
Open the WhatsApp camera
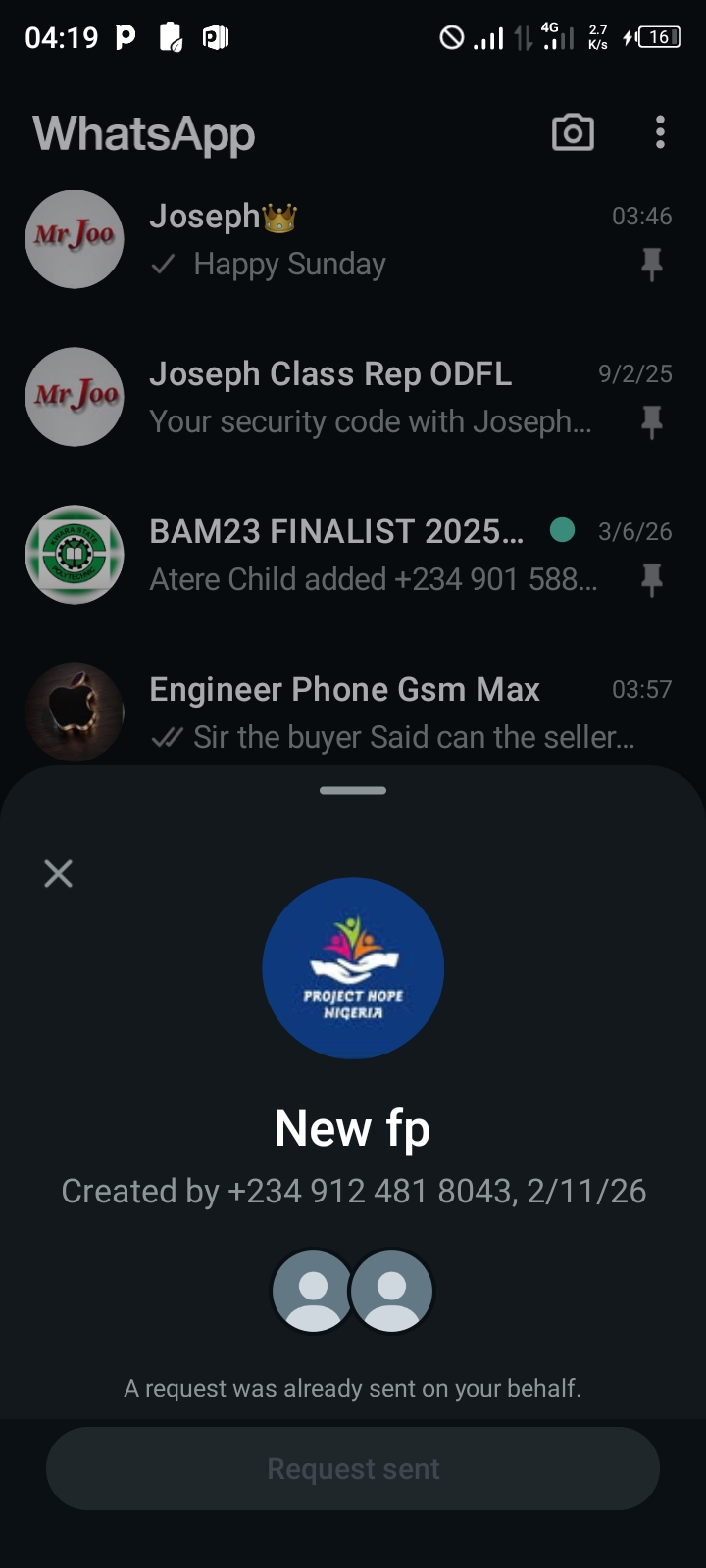tap(573, 132)
